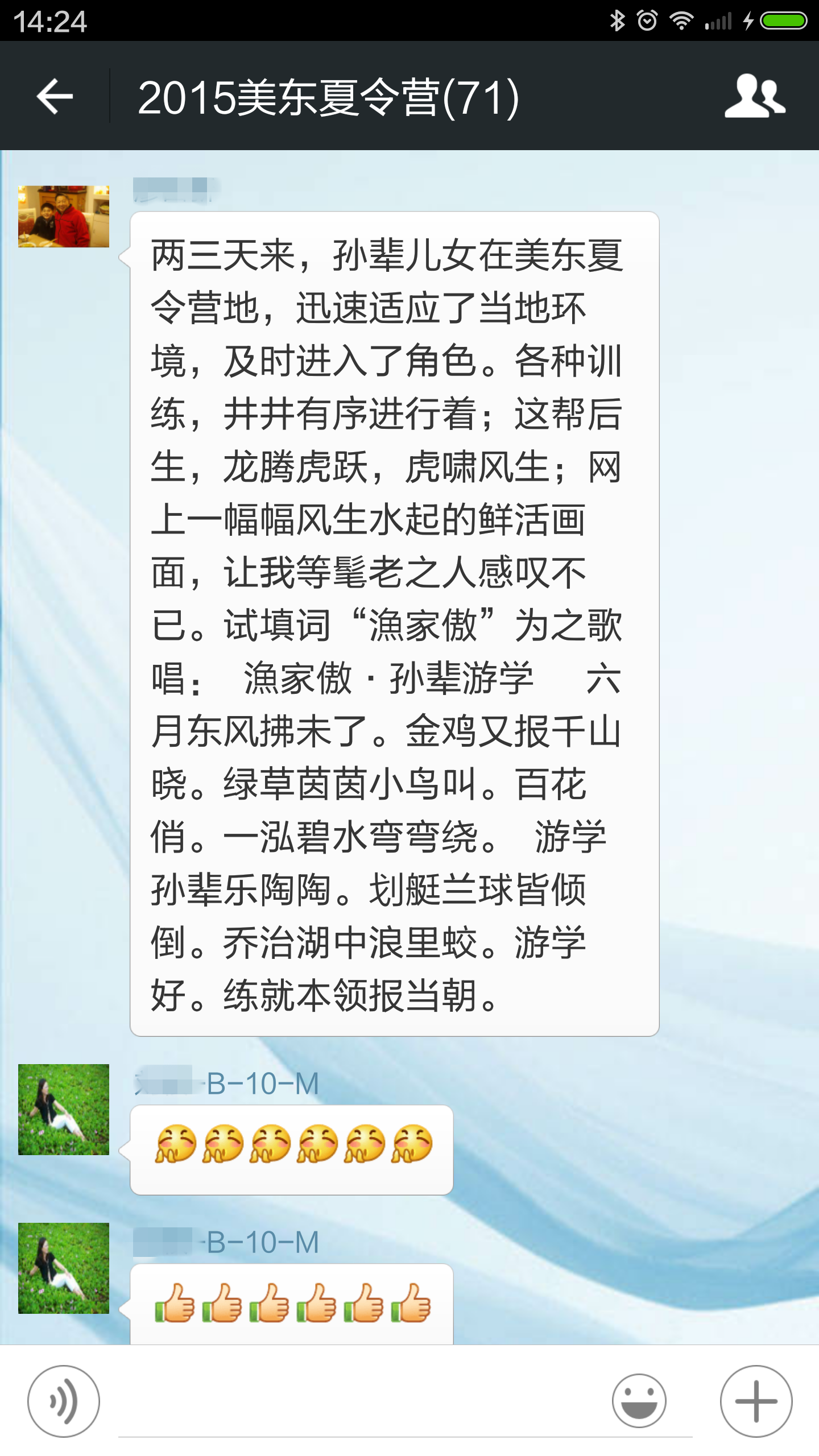Viewport: 819px width, 1456px height.
Task: Open avatar beside the thumbs-up message
Action: click(x=64, y=1268)
